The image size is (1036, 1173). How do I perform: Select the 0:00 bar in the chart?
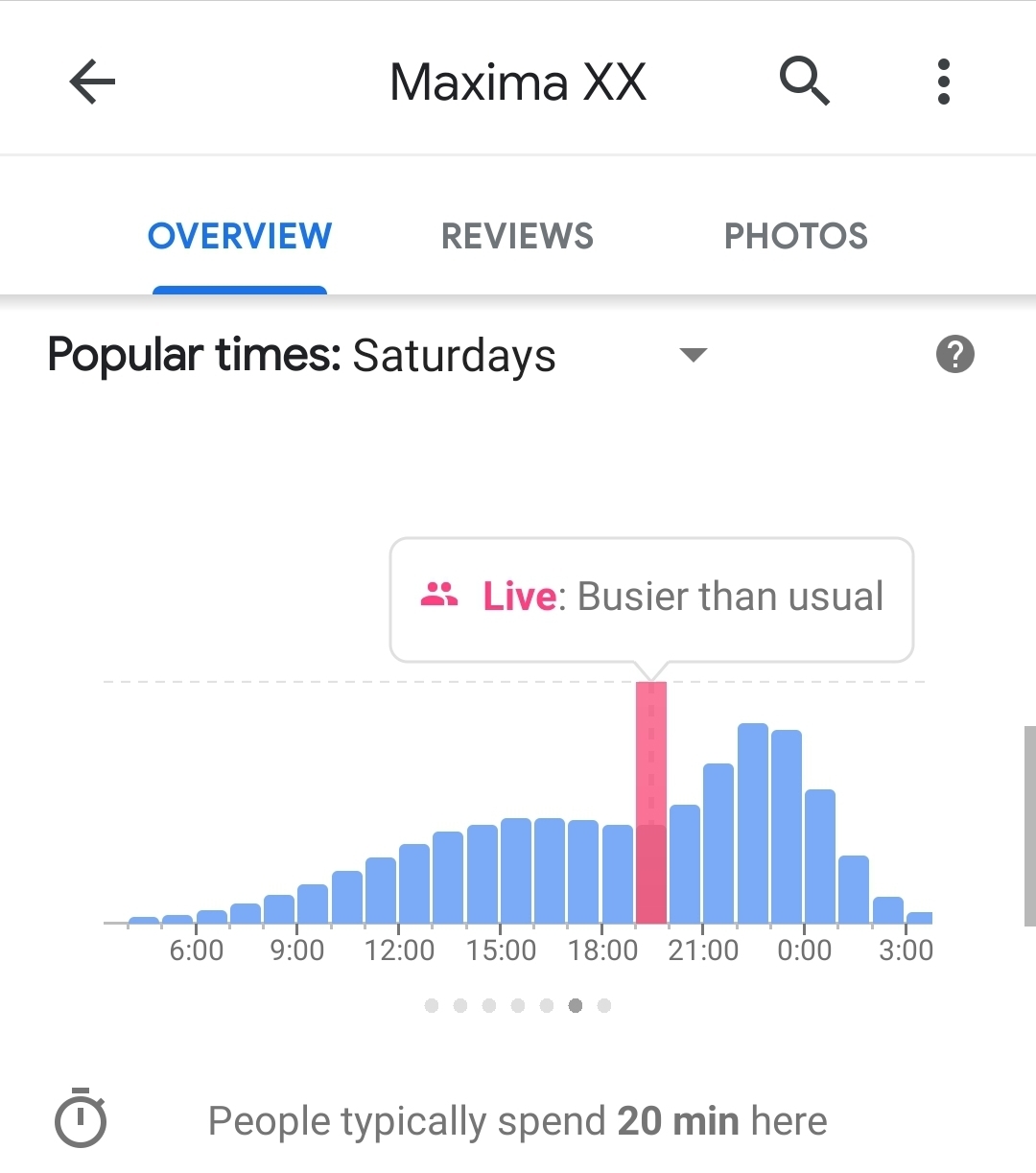tap(819, 856)
